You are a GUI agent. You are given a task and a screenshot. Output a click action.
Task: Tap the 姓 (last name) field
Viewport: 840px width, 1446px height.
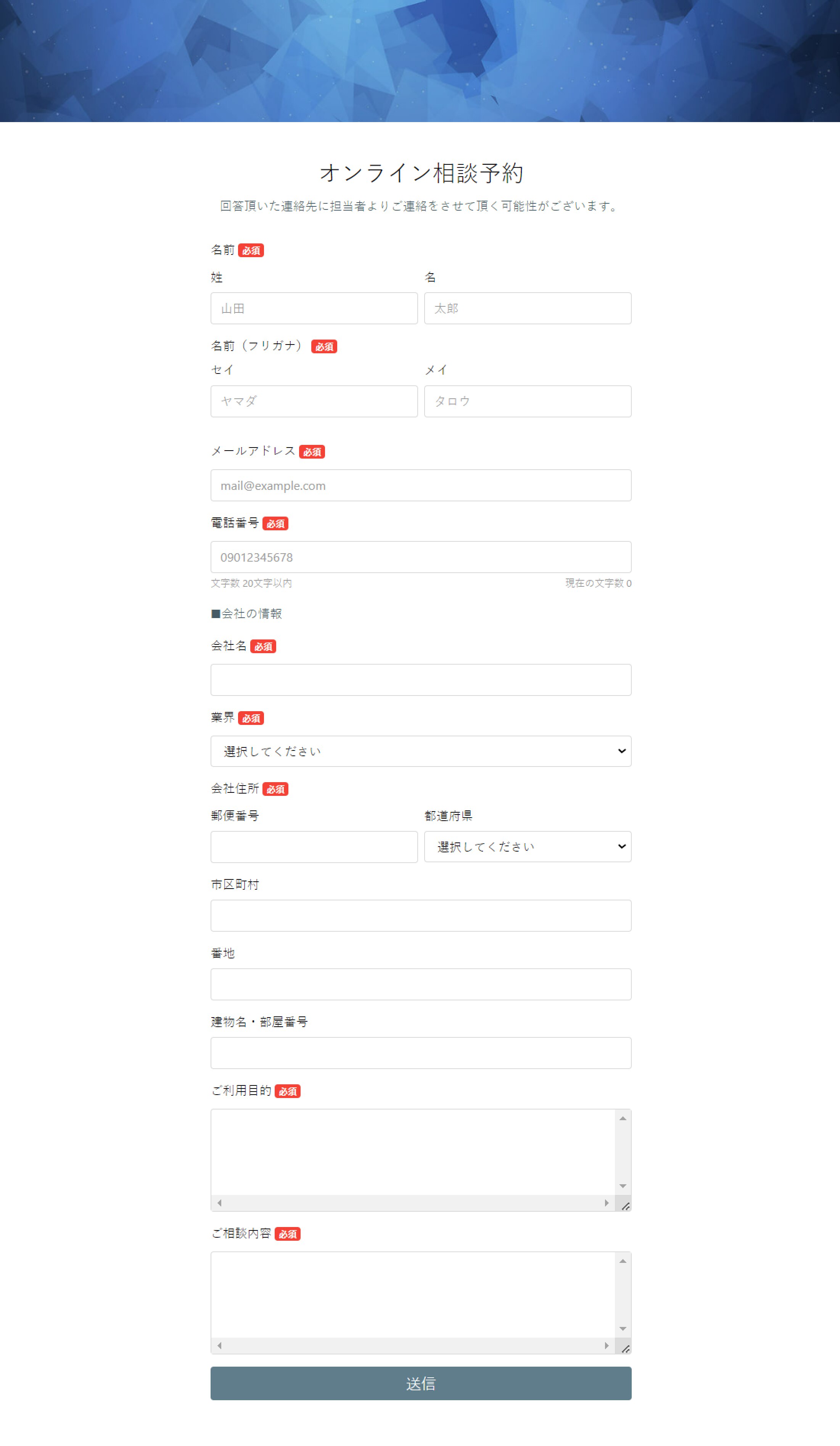314,308
